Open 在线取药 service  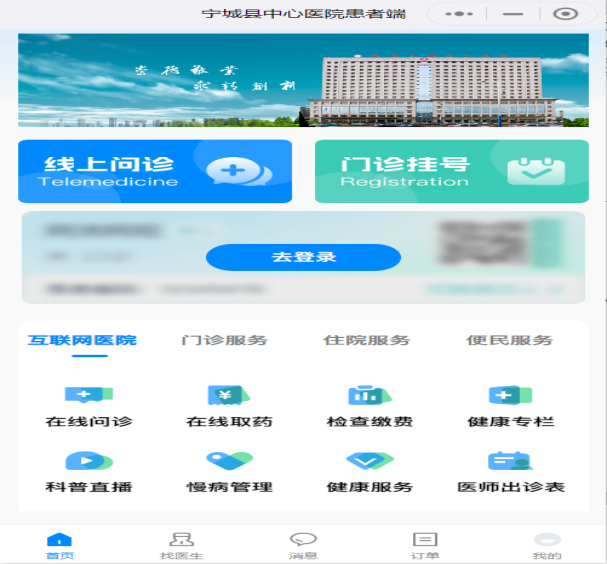(229, 406)
